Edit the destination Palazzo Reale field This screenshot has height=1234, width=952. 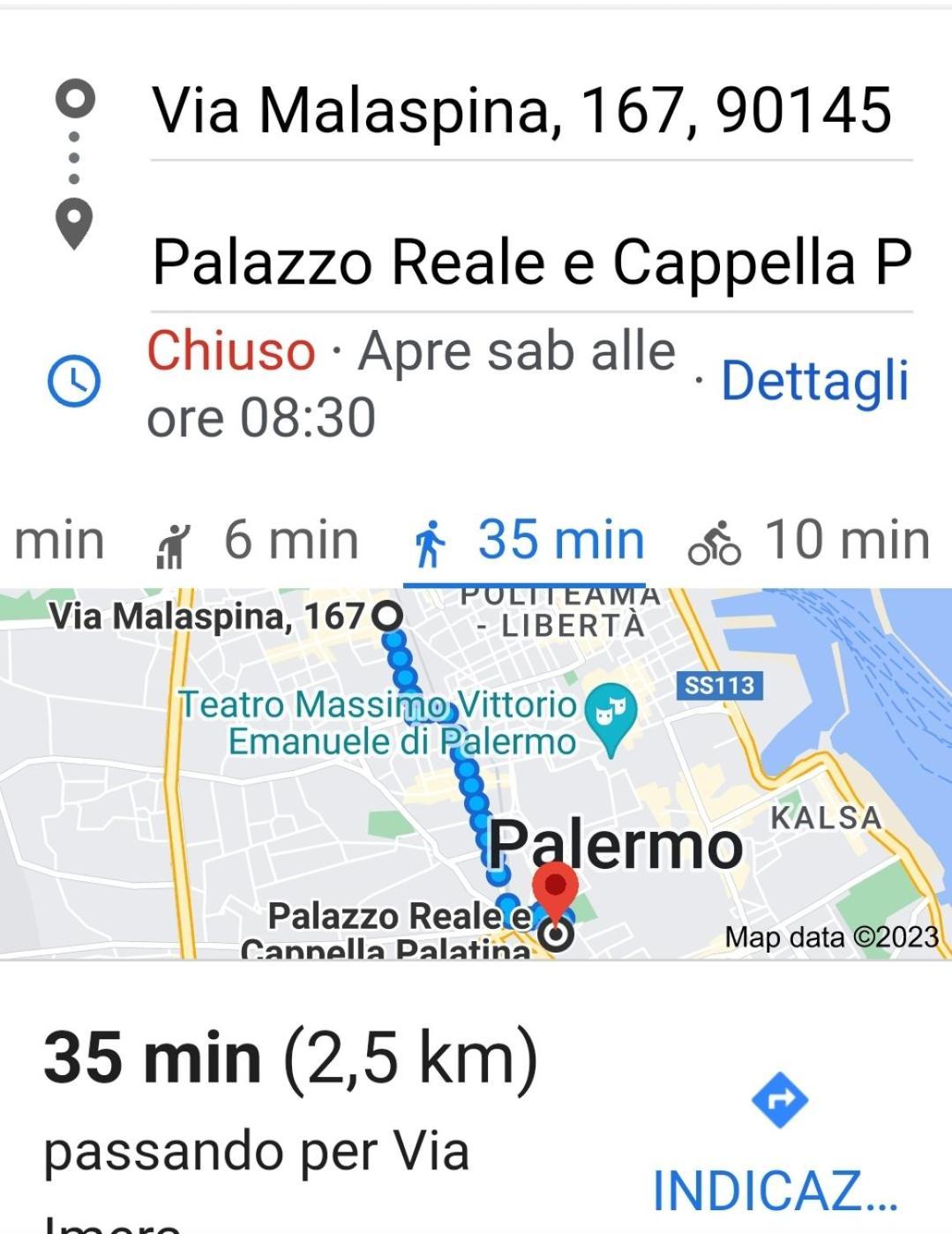point(529,263)
